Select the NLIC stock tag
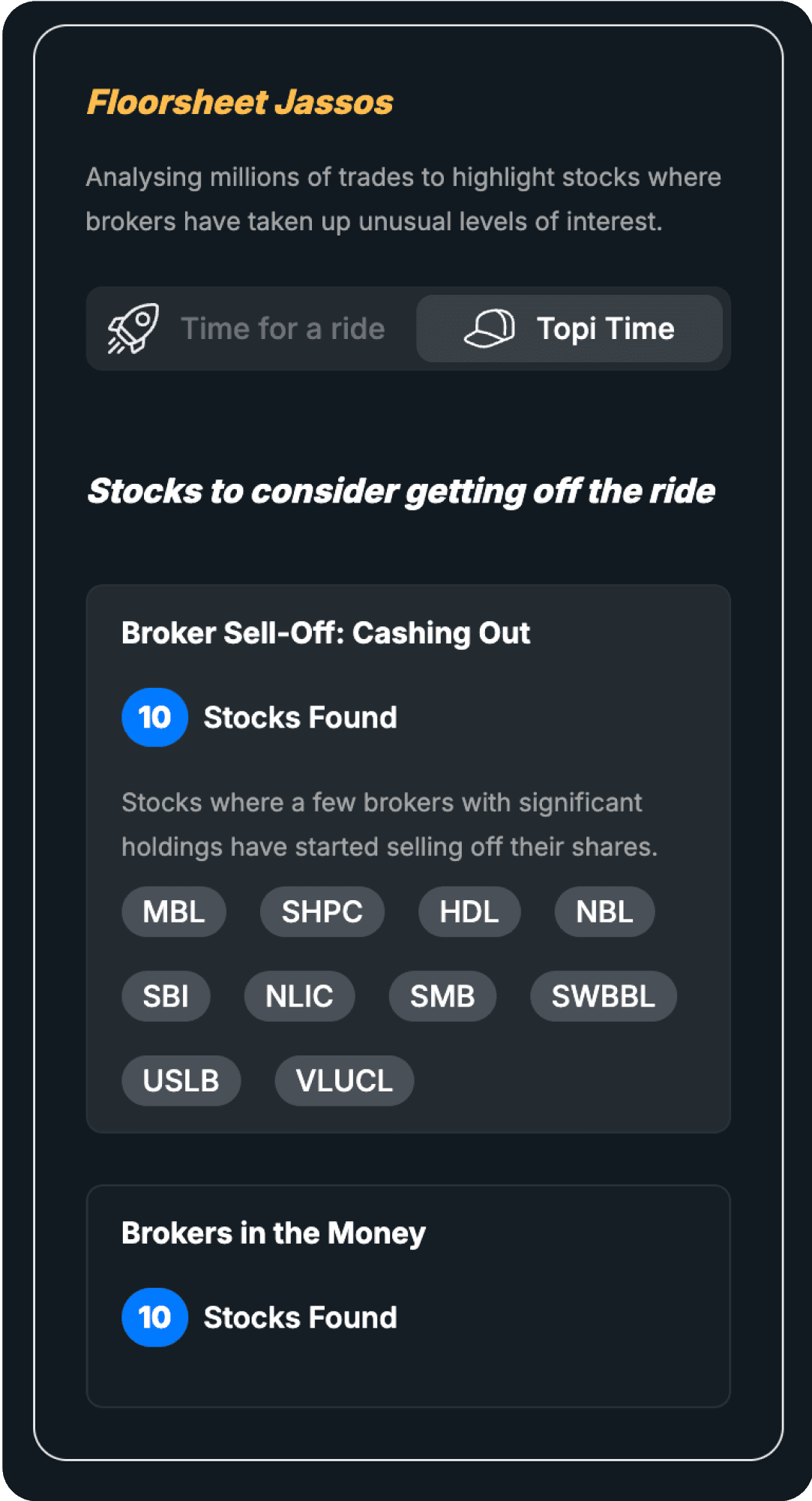The height and width of the screenshot is (1501, 812). 299,996
